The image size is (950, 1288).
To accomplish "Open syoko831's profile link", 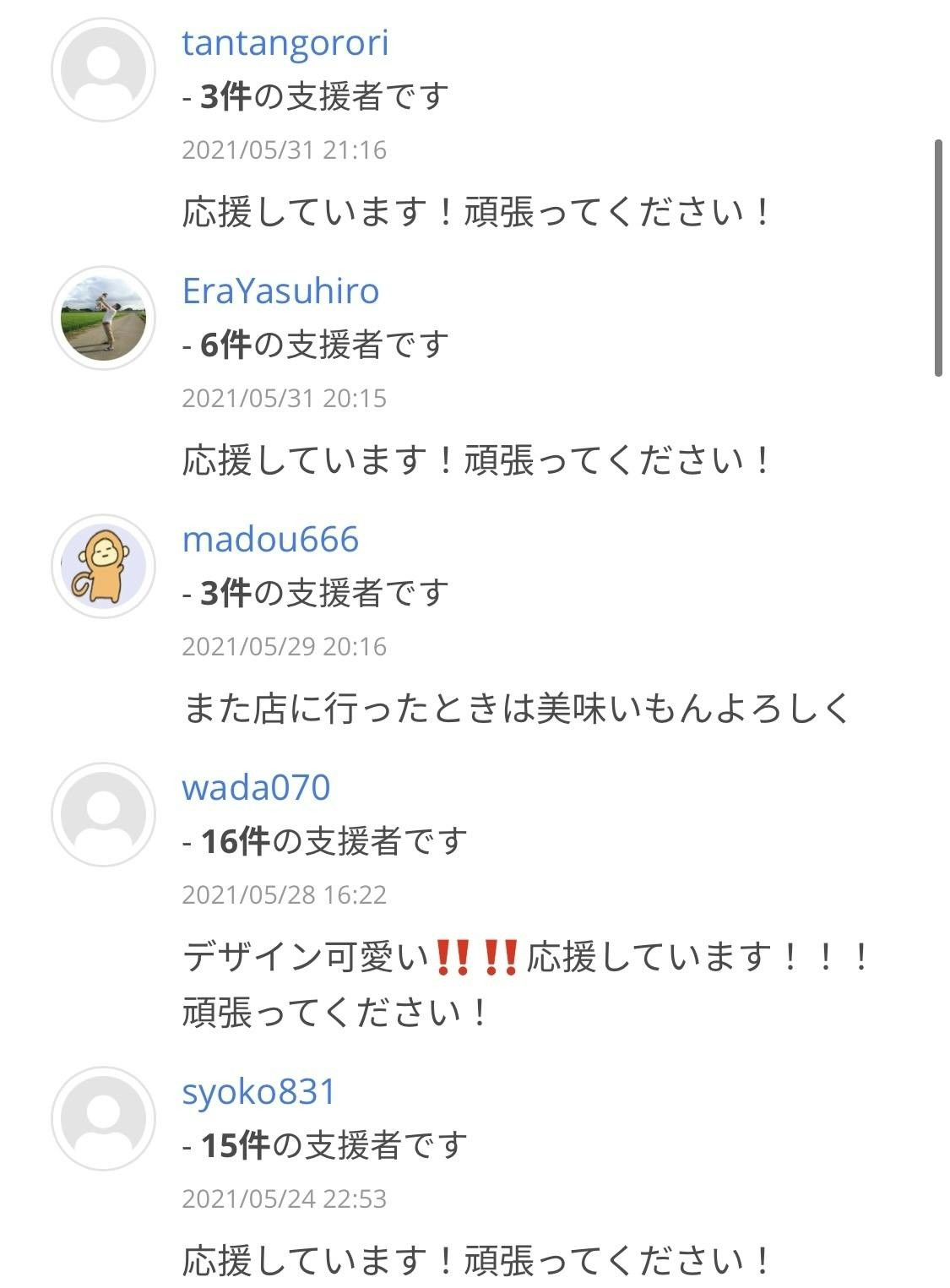I will [x=258, y=1092].
